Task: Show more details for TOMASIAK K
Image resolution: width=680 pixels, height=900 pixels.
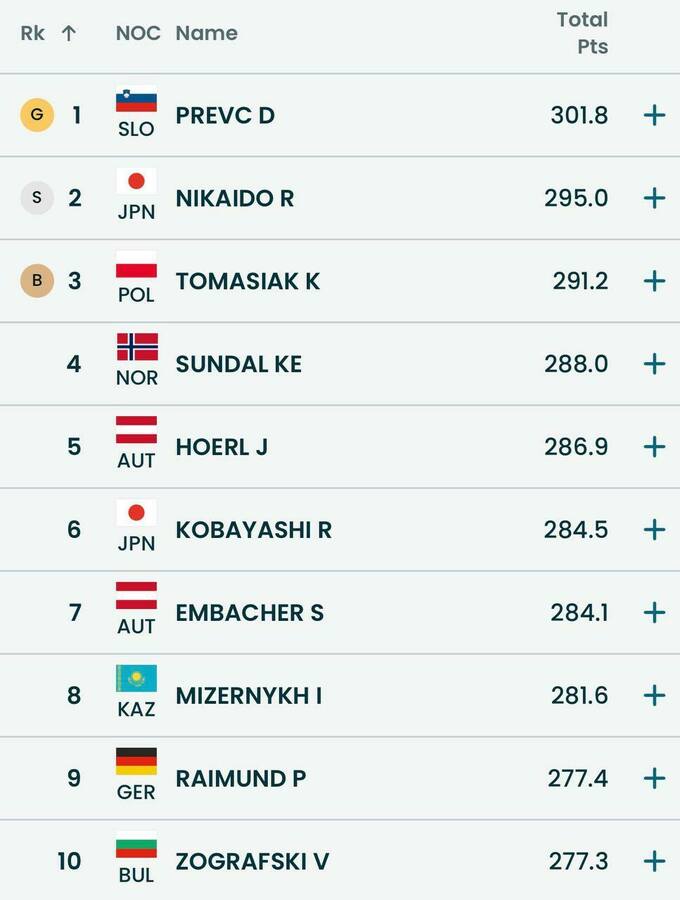Action: pos(654,281)
